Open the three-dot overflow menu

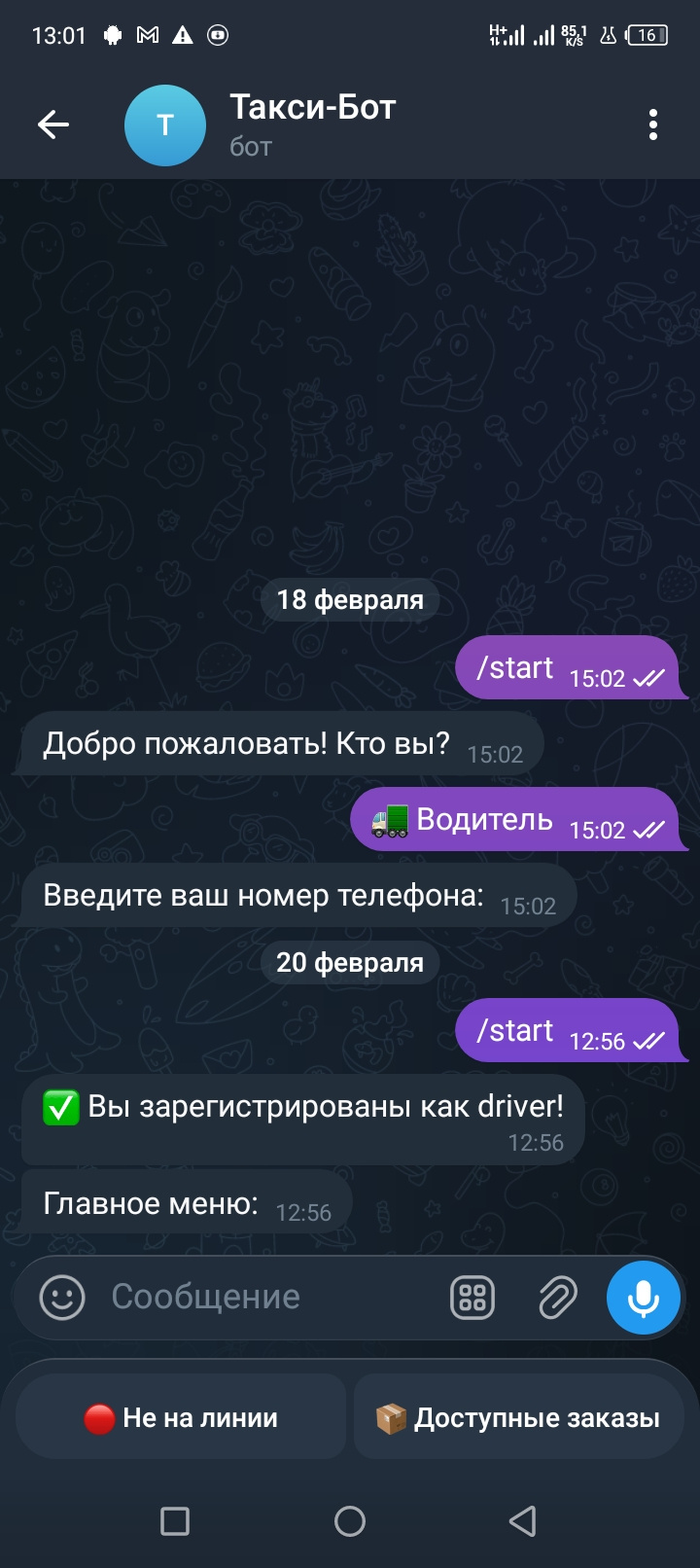coord(652,125)
